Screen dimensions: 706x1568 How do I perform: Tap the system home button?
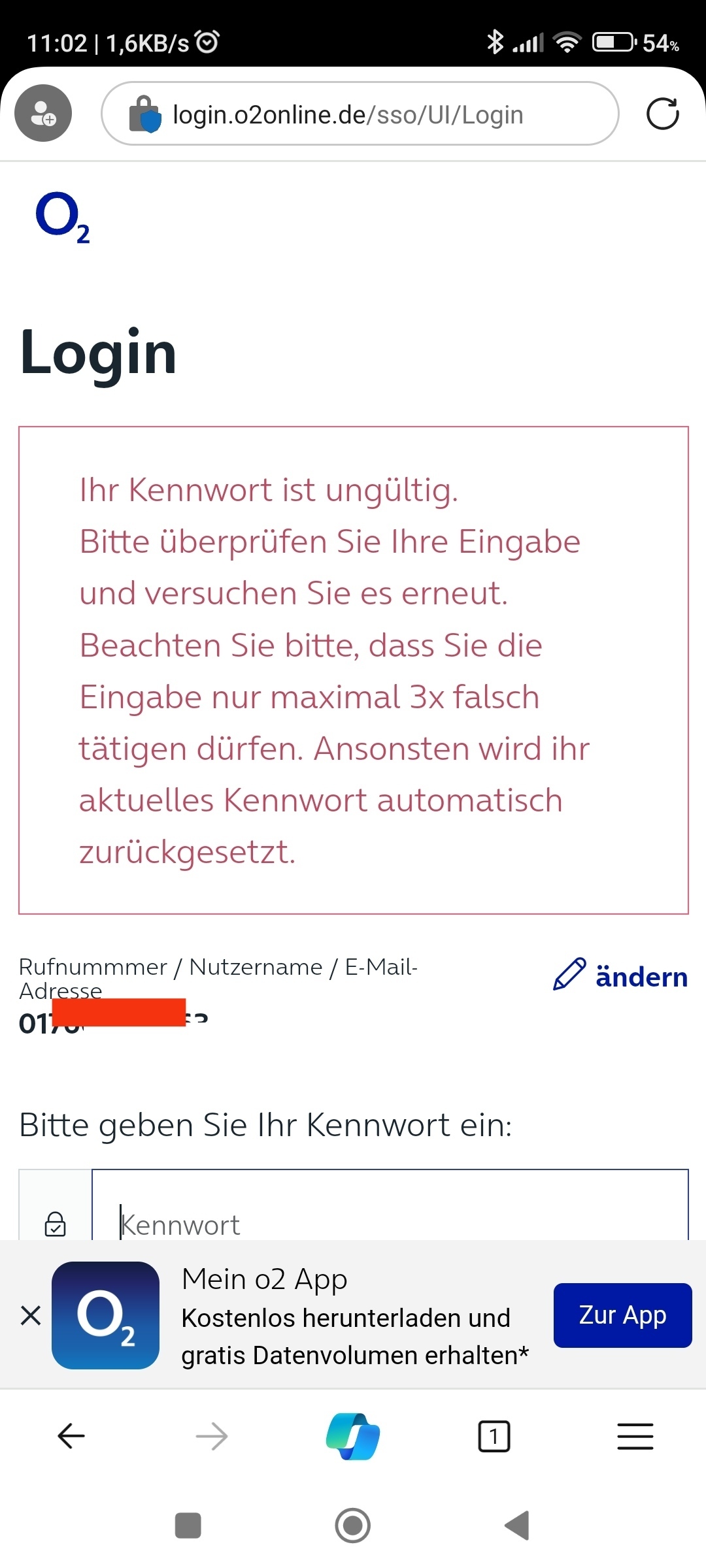click(x=353, y=1526)
